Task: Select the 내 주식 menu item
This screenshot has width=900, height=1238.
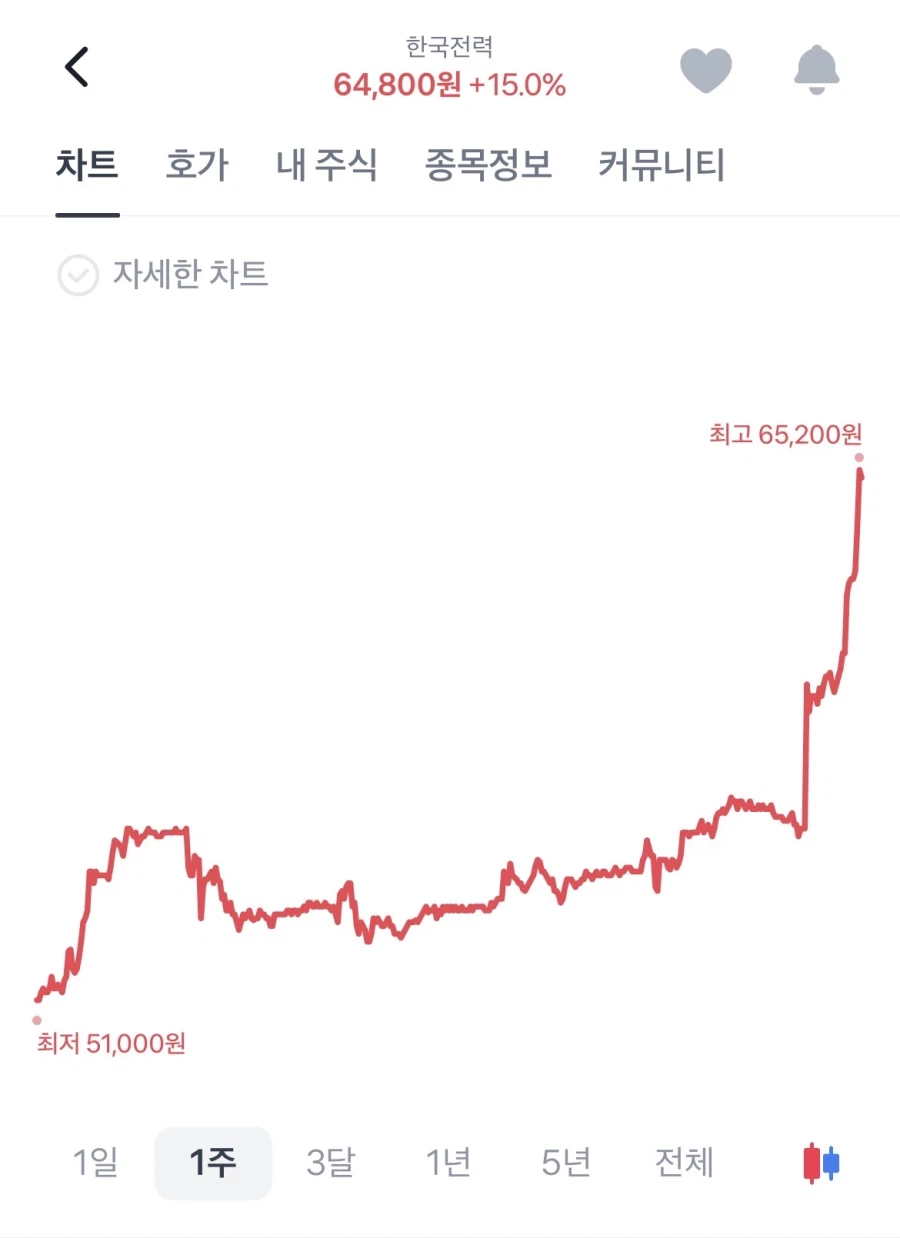Action: [327, 166]
